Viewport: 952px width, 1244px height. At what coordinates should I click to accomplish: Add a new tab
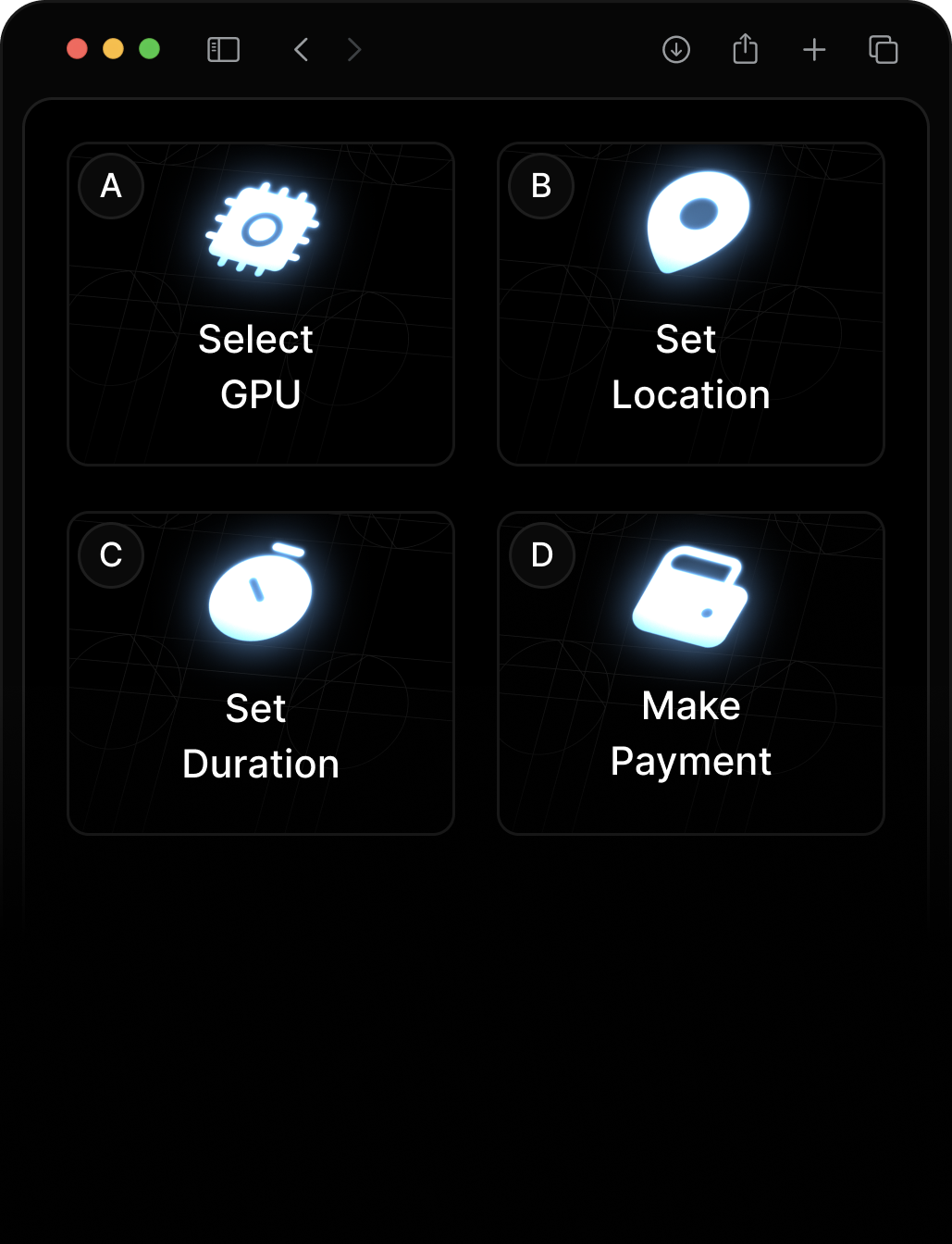click(x=814, y=49)
